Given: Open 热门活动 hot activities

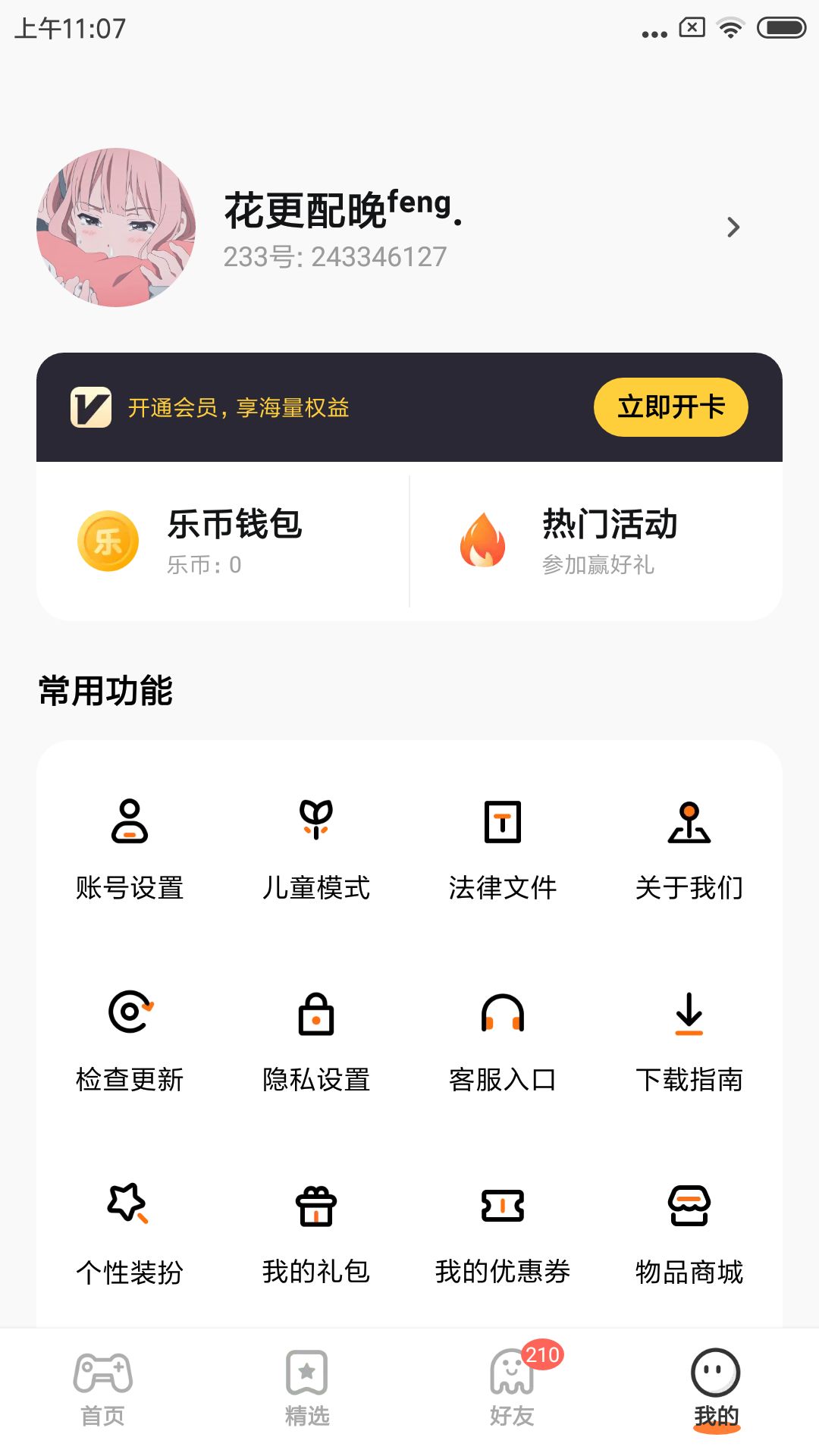Looking at the screenshot, I should 596,541.
